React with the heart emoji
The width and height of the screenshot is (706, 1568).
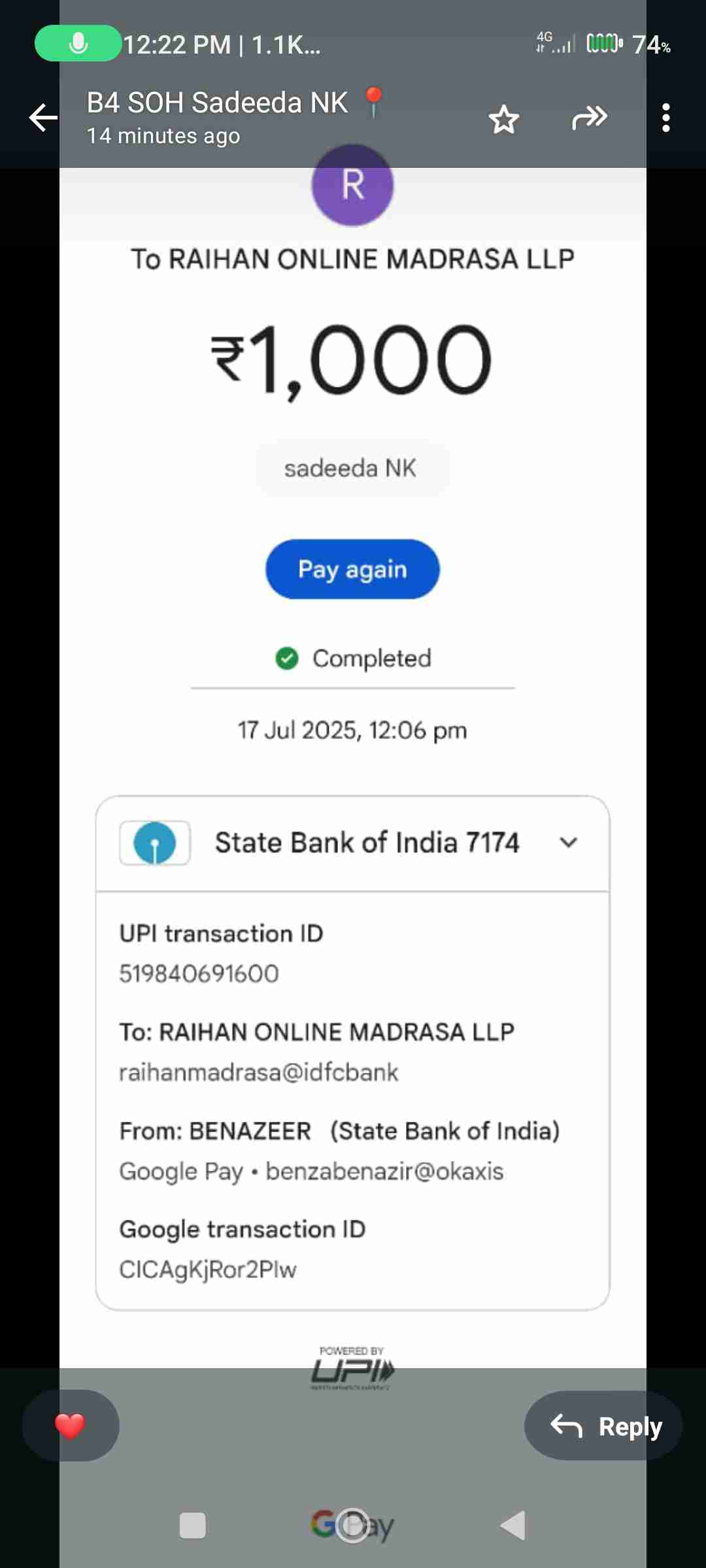click(x=70, y=1426)
